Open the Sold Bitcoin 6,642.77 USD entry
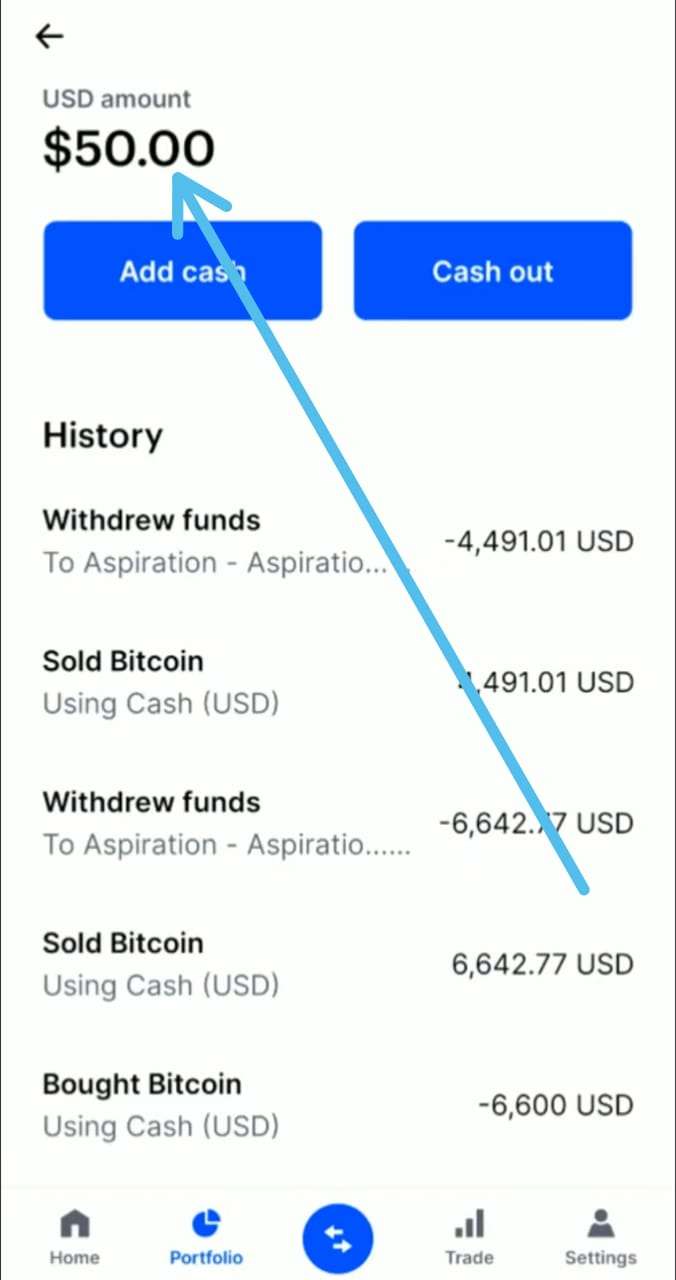Image resolution: width=676 pixels, height=1280 pixels. pos(338,964)
